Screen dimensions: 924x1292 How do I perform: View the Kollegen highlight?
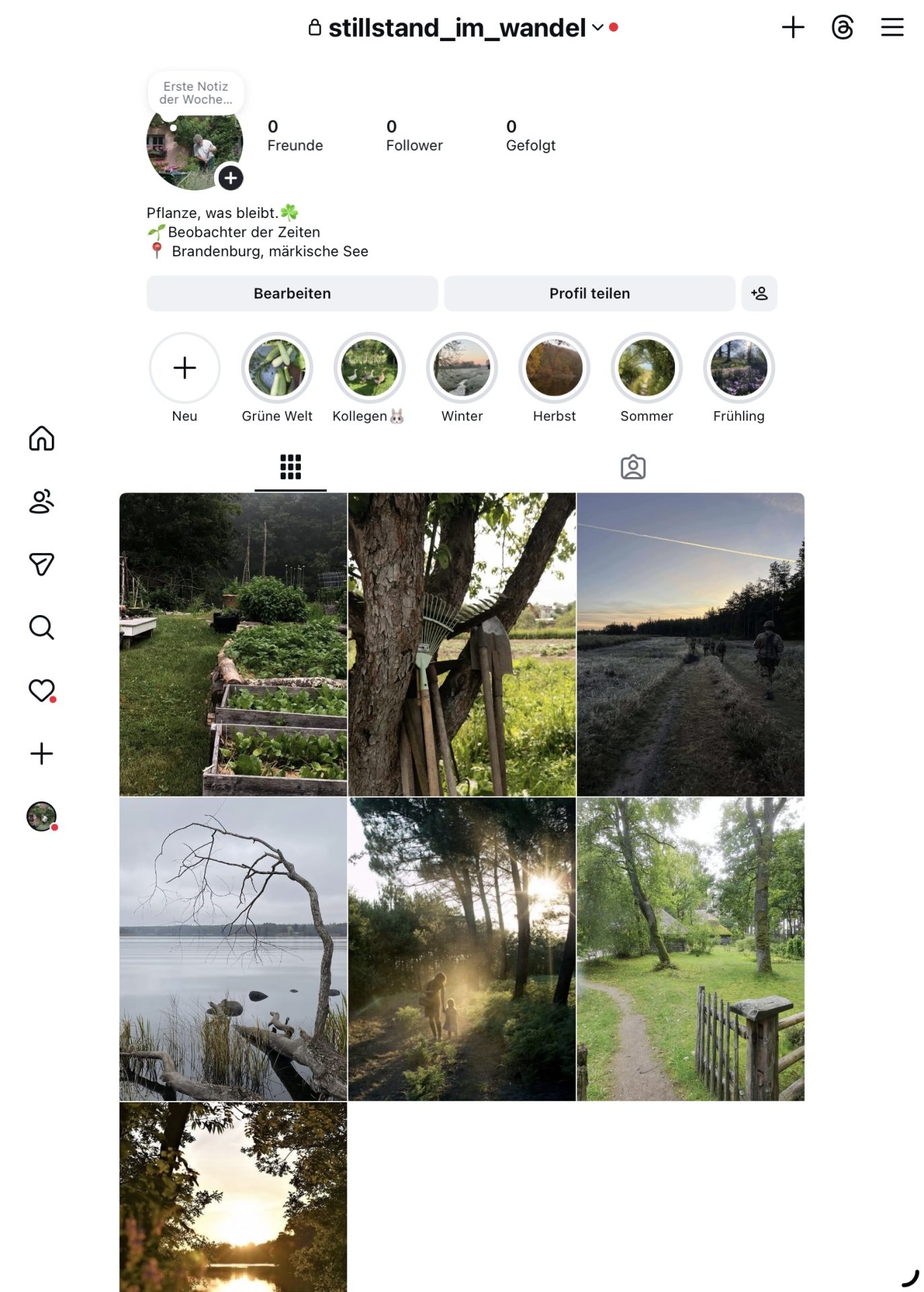coord(369,368)
